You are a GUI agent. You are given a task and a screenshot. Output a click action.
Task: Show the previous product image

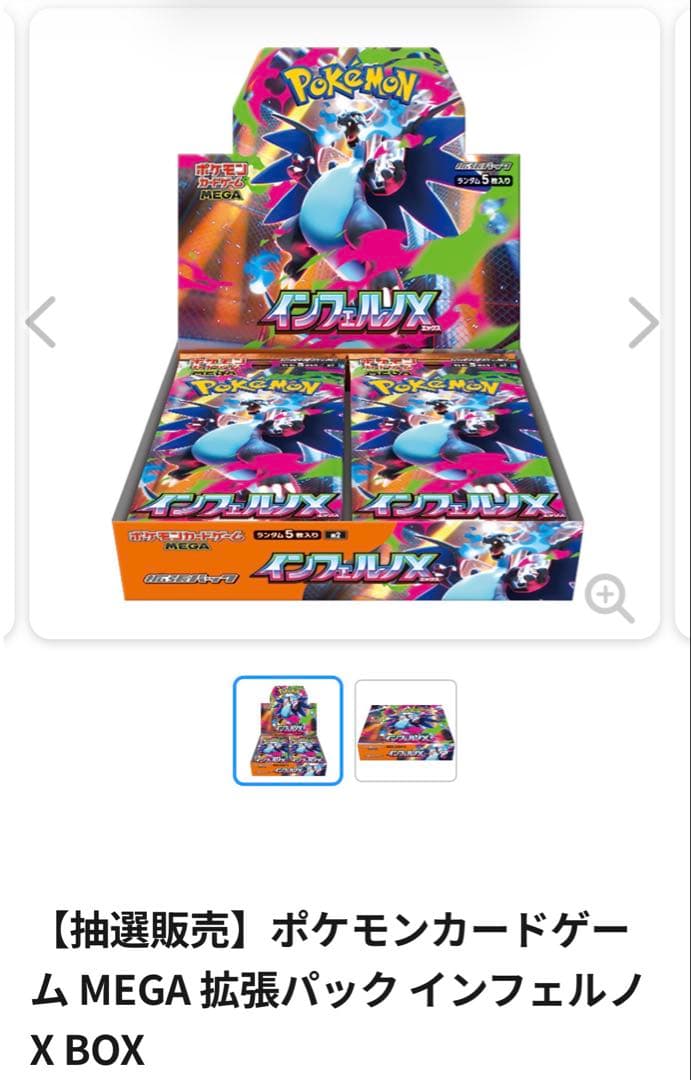coord(40,322)
